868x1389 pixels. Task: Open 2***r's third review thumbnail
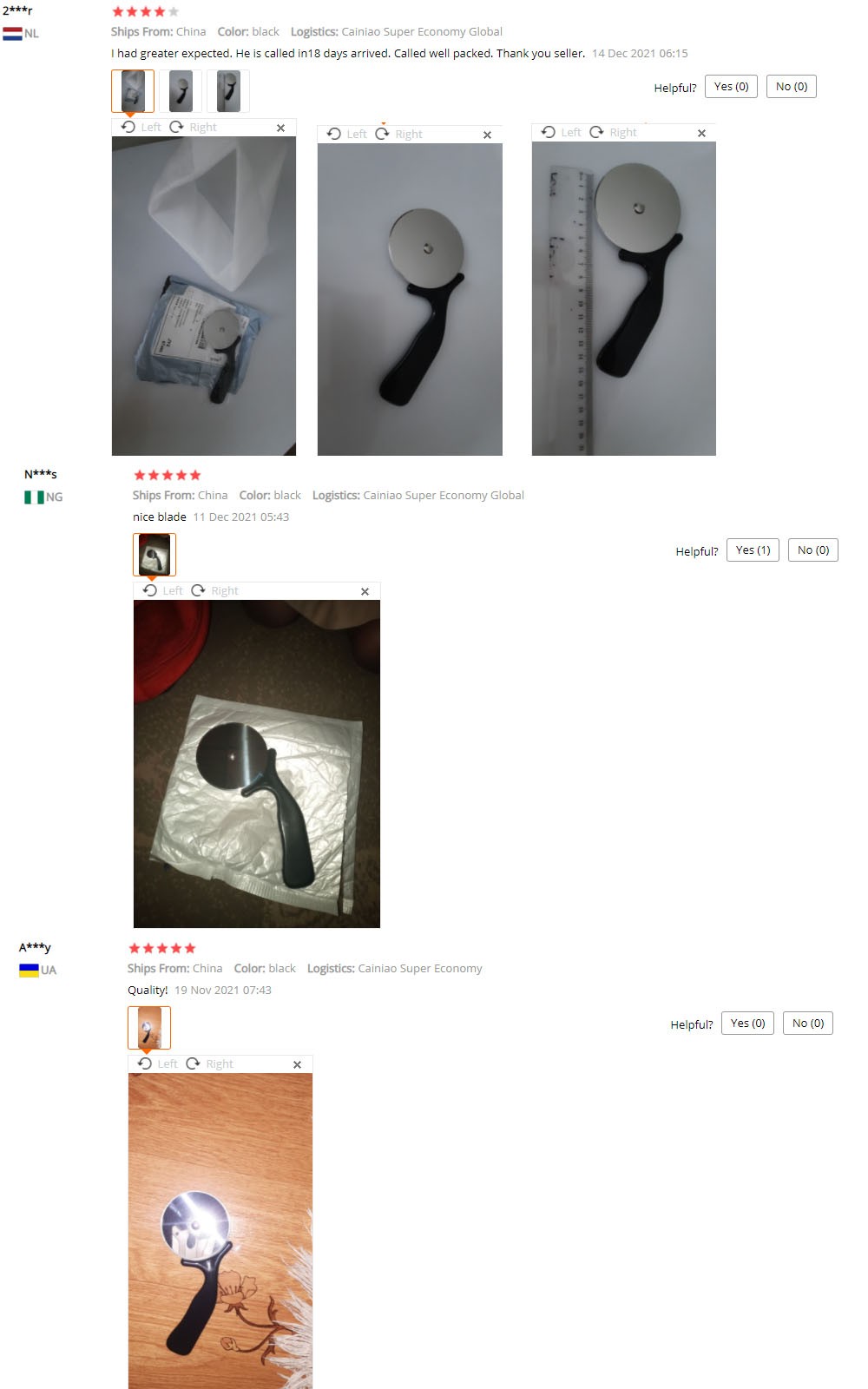(228, 91)
